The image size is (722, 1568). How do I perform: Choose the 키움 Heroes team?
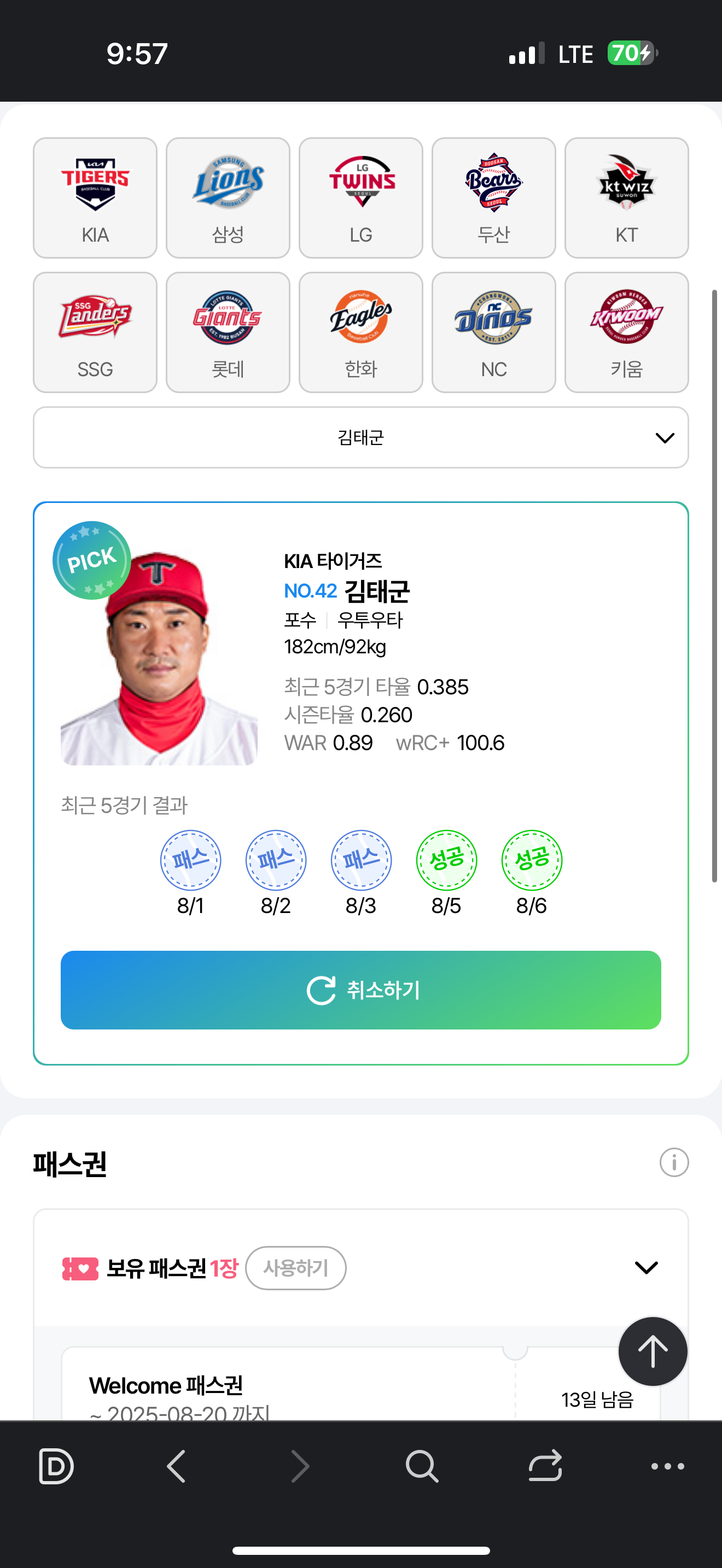(x=626, y=332)
